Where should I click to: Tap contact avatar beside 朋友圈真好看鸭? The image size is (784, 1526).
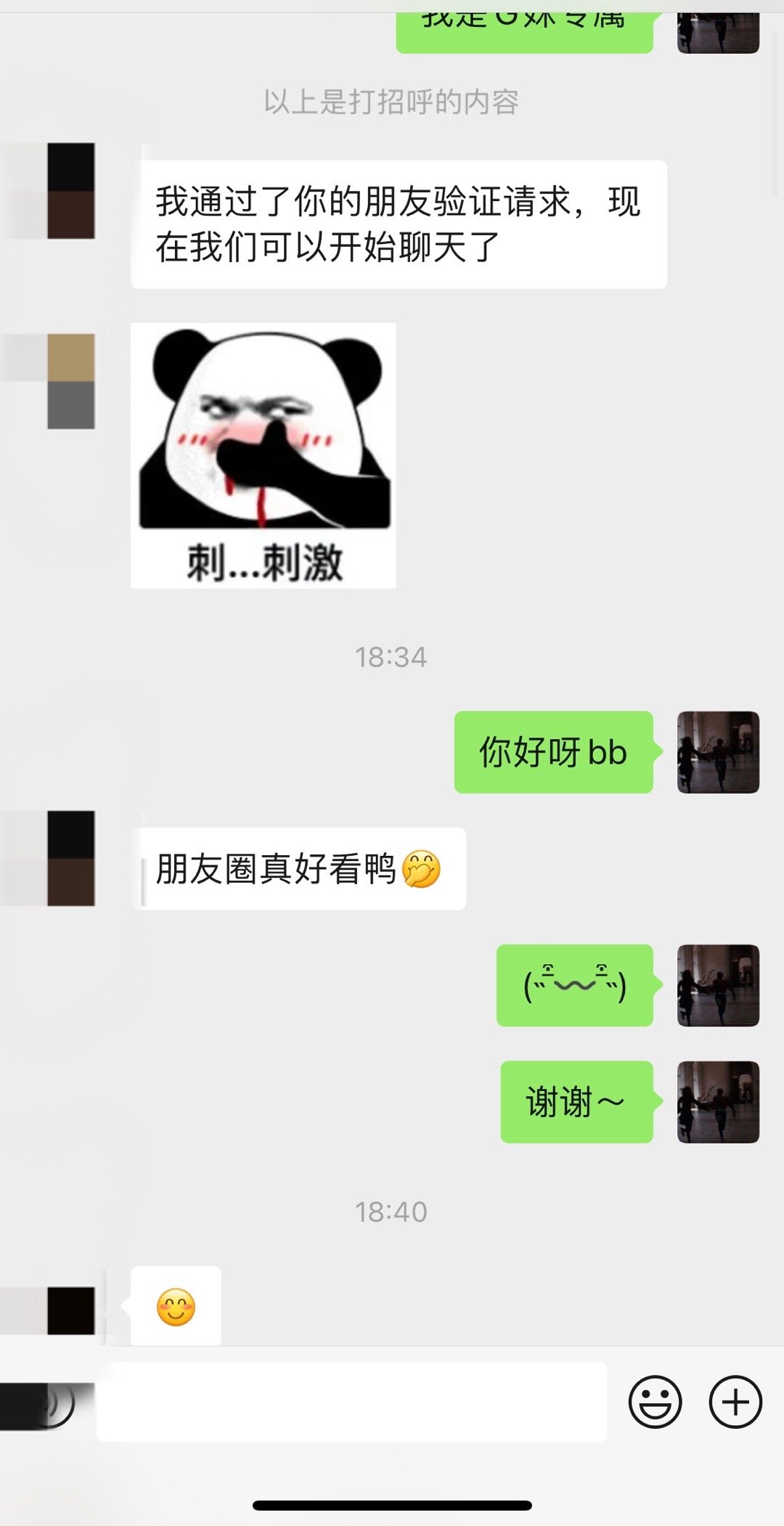click(x=71, y=858)
